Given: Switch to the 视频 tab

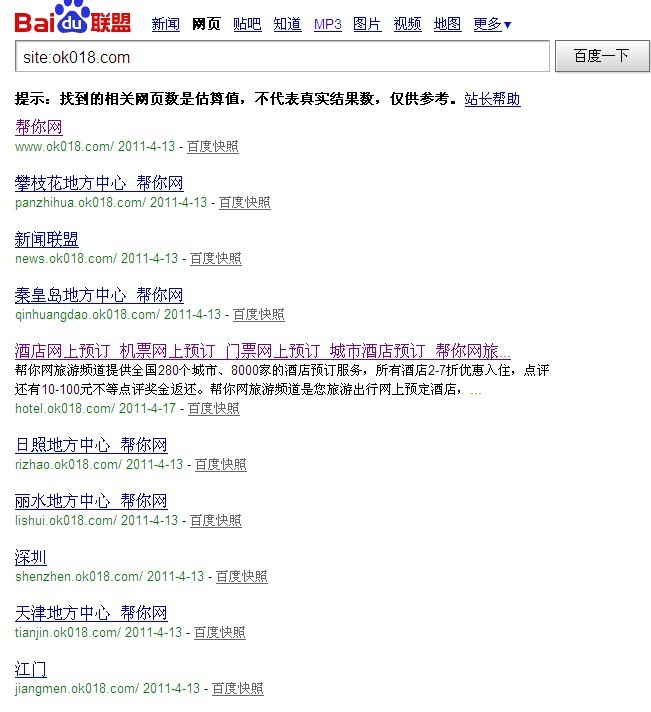Looking at the screenshot, I should pyautogui.click(x=407, y=24).
